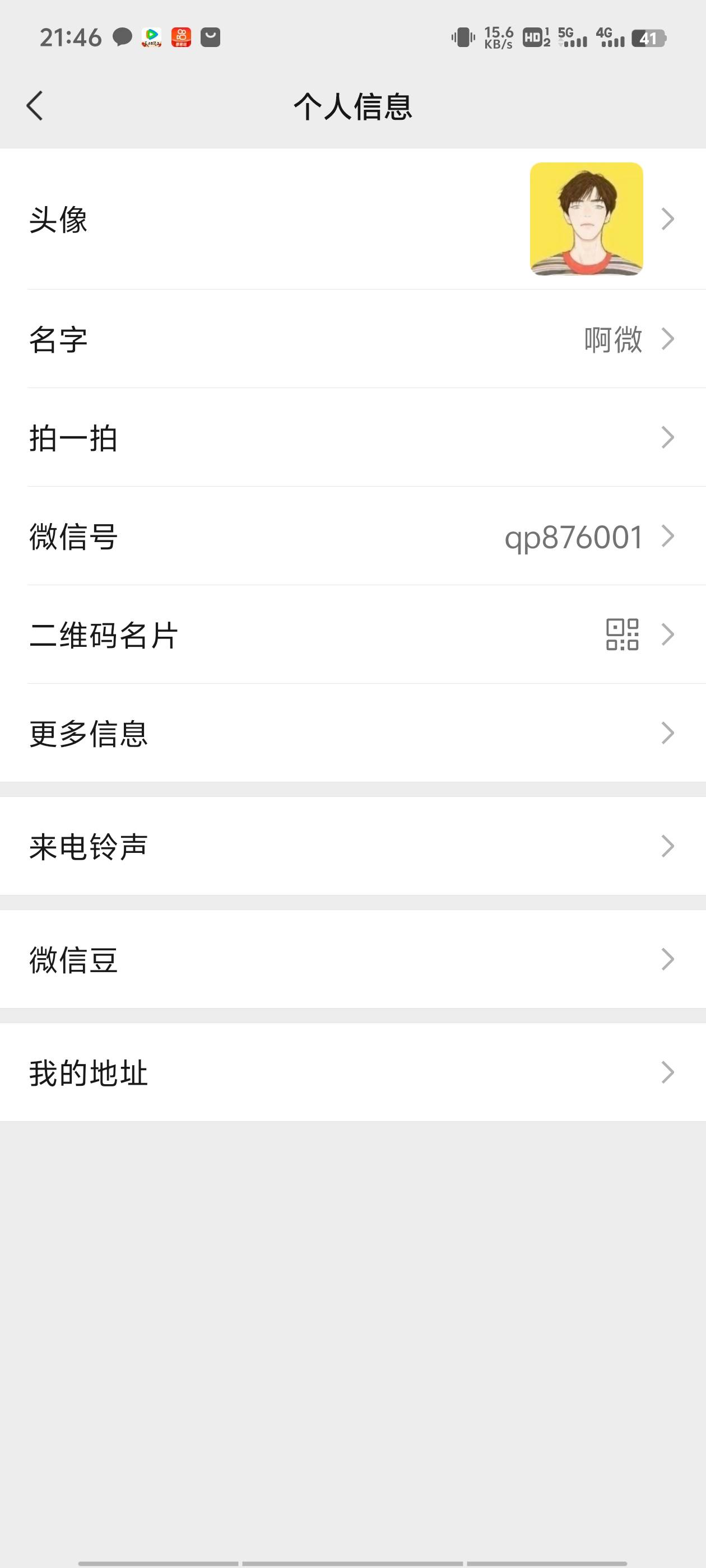Open 微信豆
This screenshot has height=1568, width=706.
point(352,959)
